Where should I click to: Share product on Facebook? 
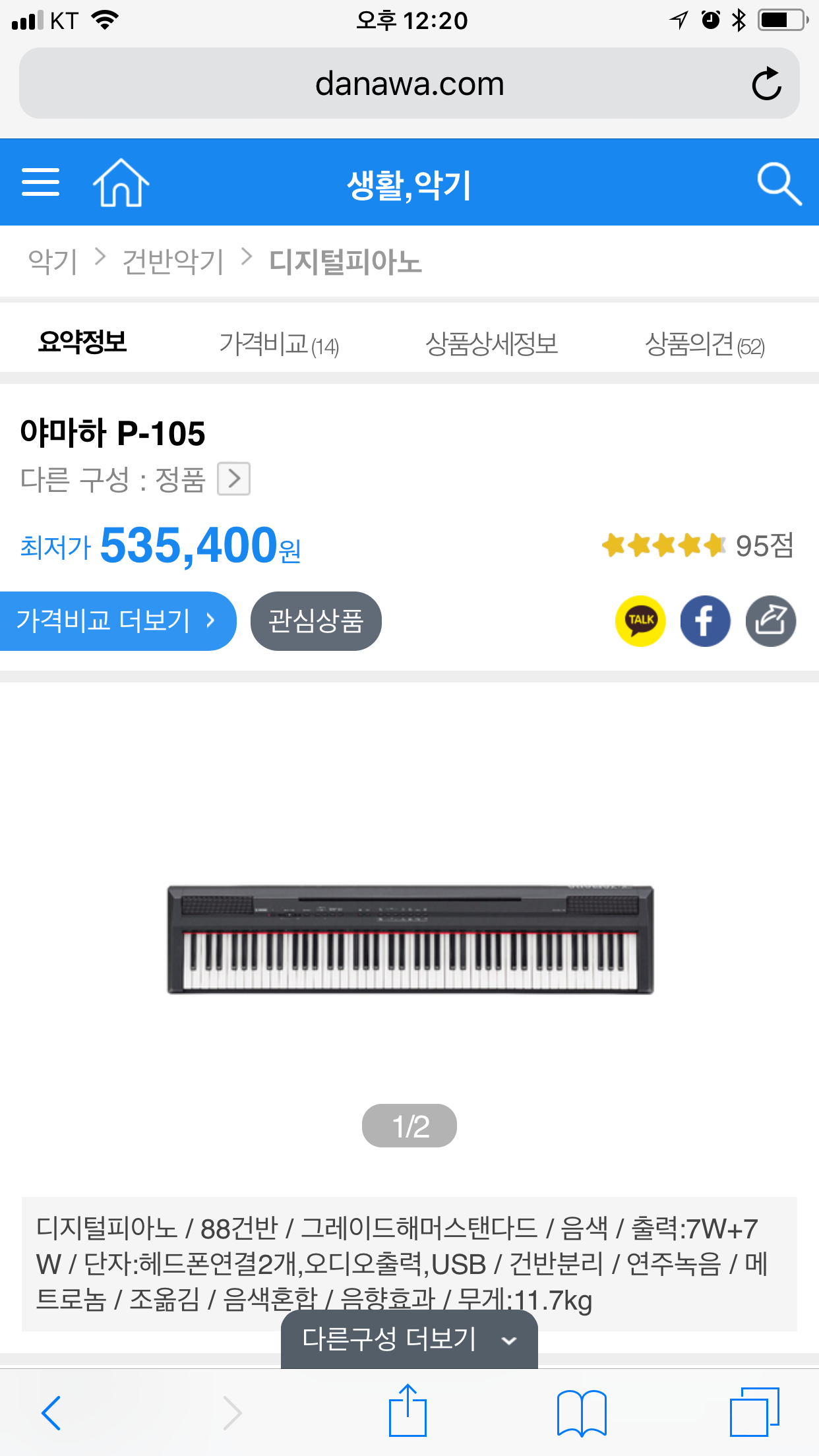click(705, 621)
